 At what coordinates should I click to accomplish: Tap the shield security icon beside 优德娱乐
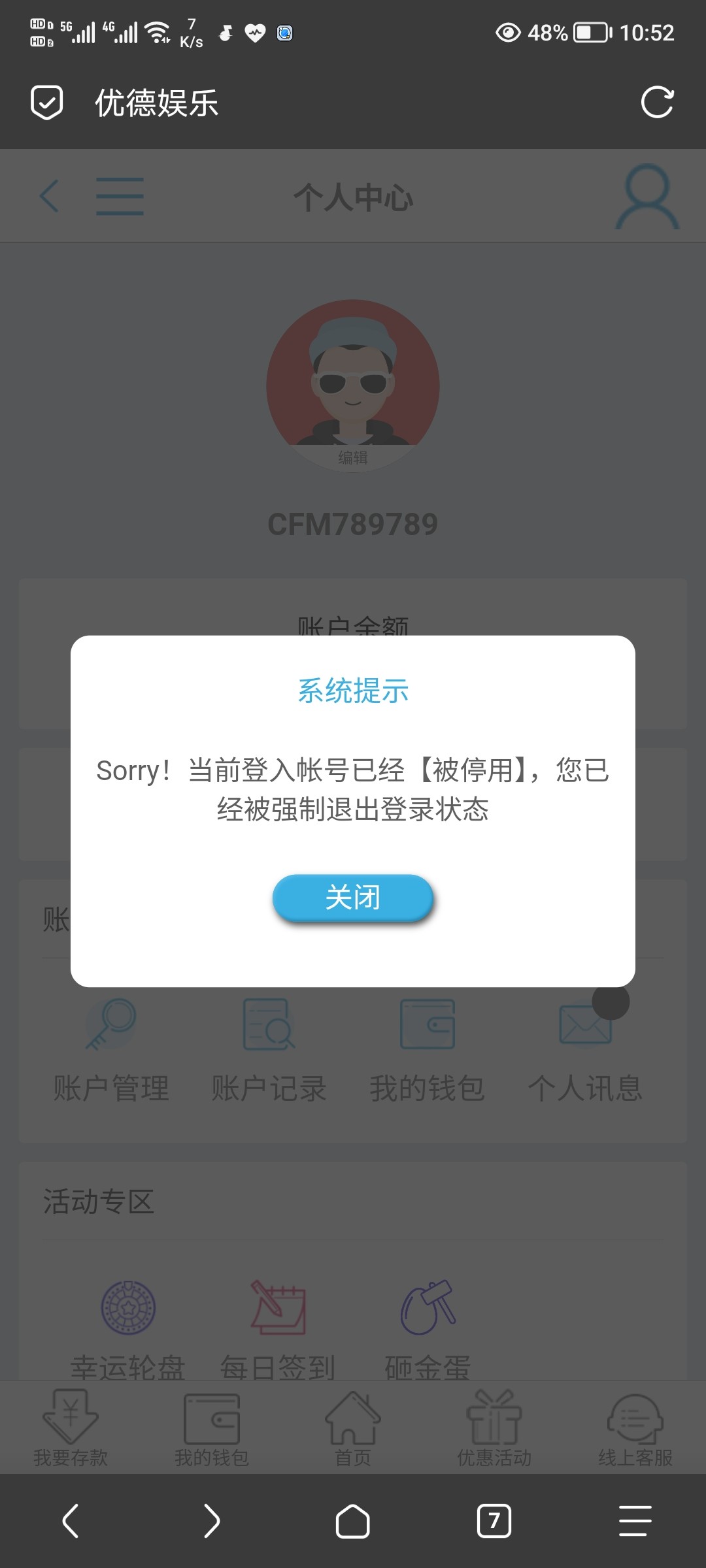pyautogui.click(x=47, y=103)
